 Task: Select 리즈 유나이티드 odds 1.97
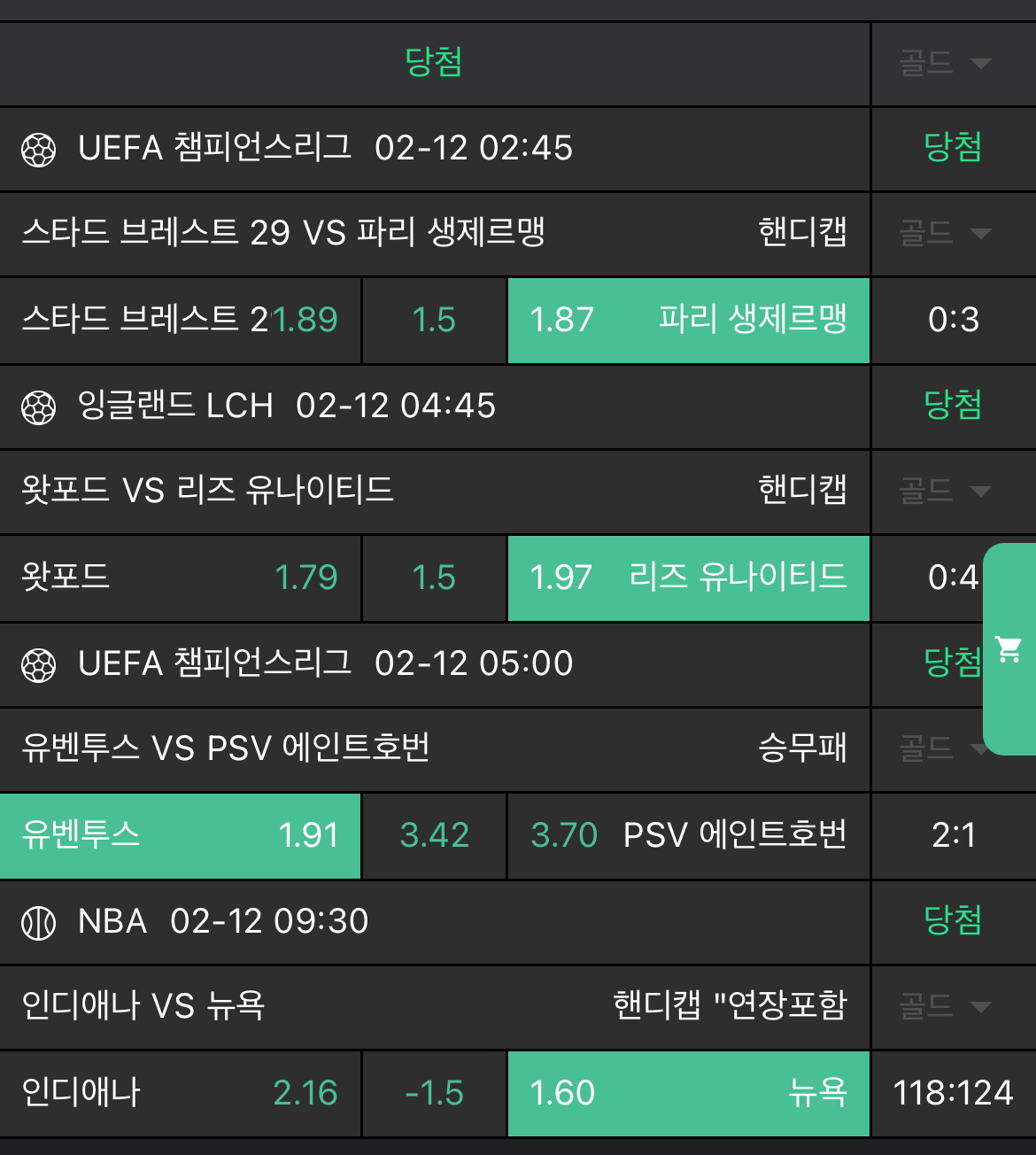click(x=688, y=577)
